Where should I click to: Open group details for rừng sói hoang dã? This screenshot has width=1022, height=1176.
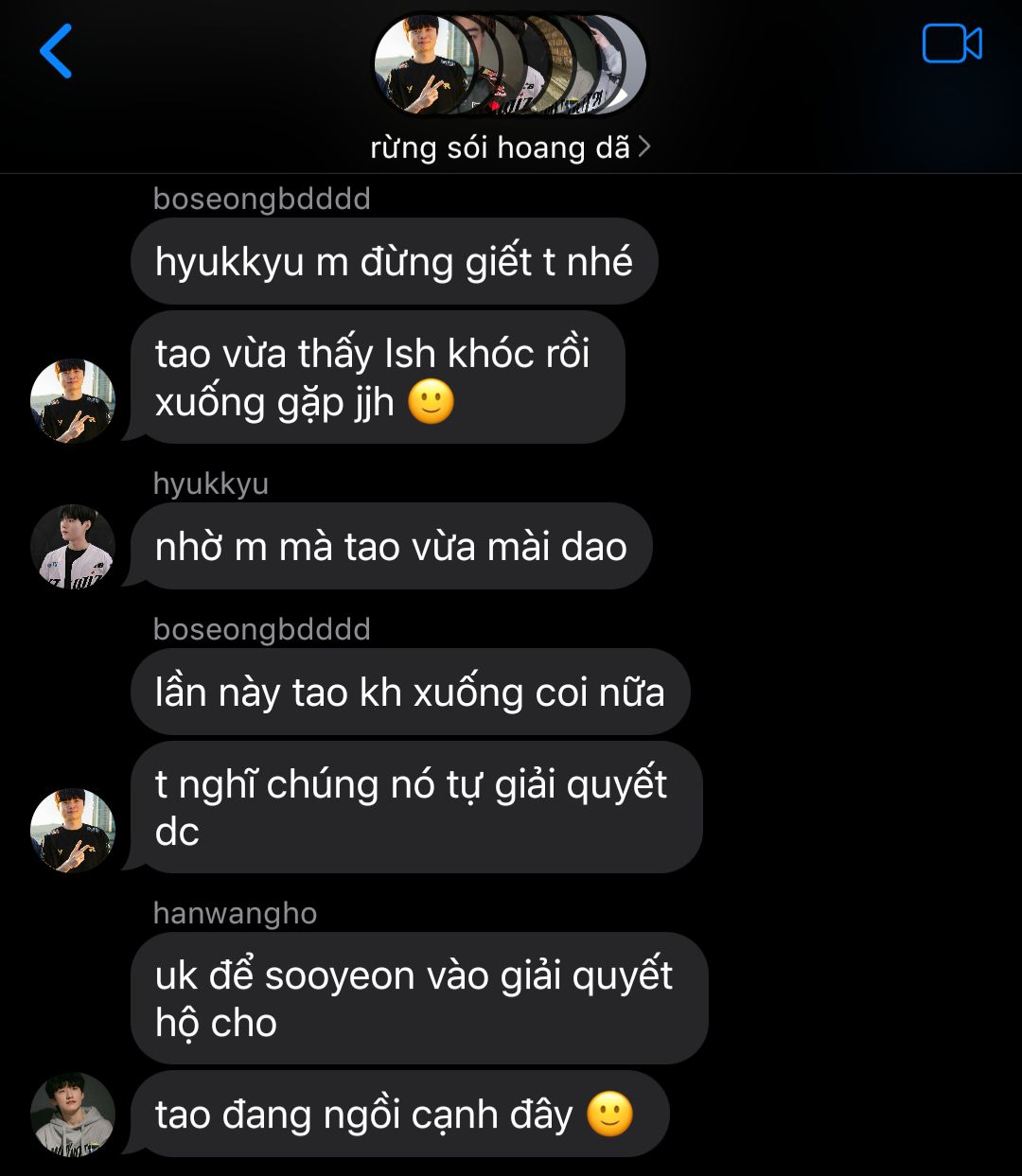point(509,148)
